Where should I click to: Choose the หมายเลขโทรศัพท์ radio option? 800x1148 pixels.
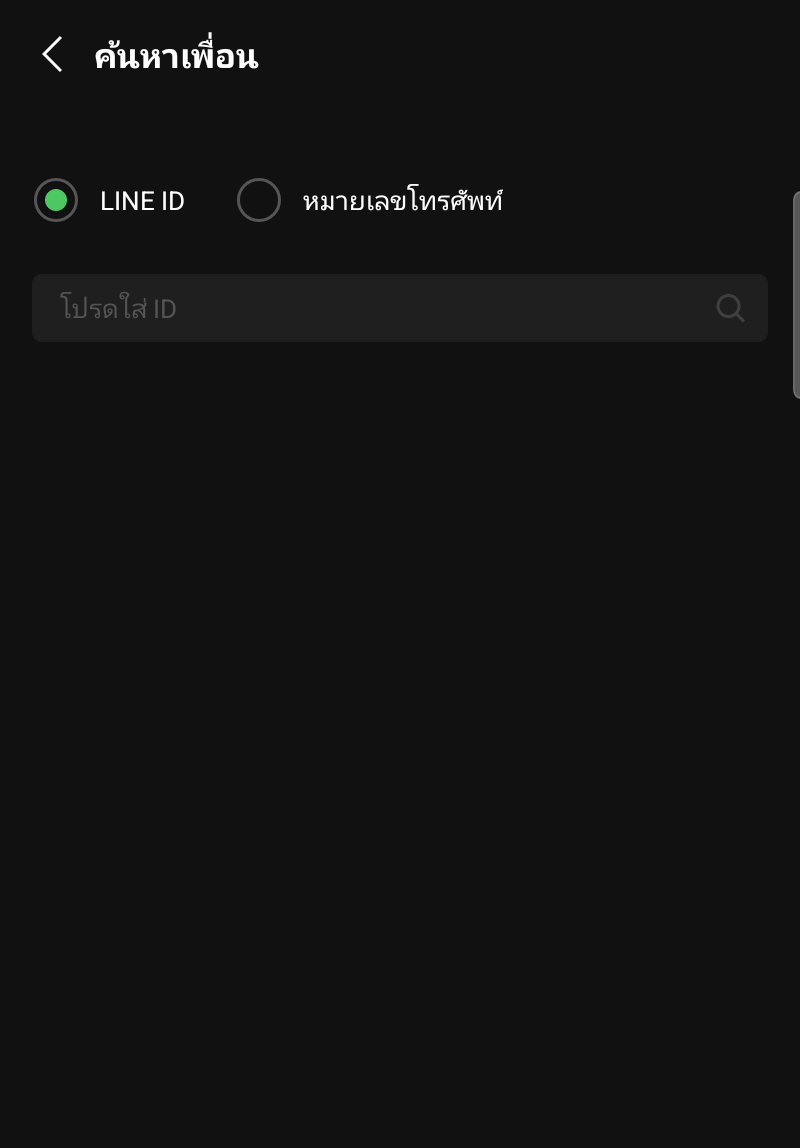[x=259, y=200]
